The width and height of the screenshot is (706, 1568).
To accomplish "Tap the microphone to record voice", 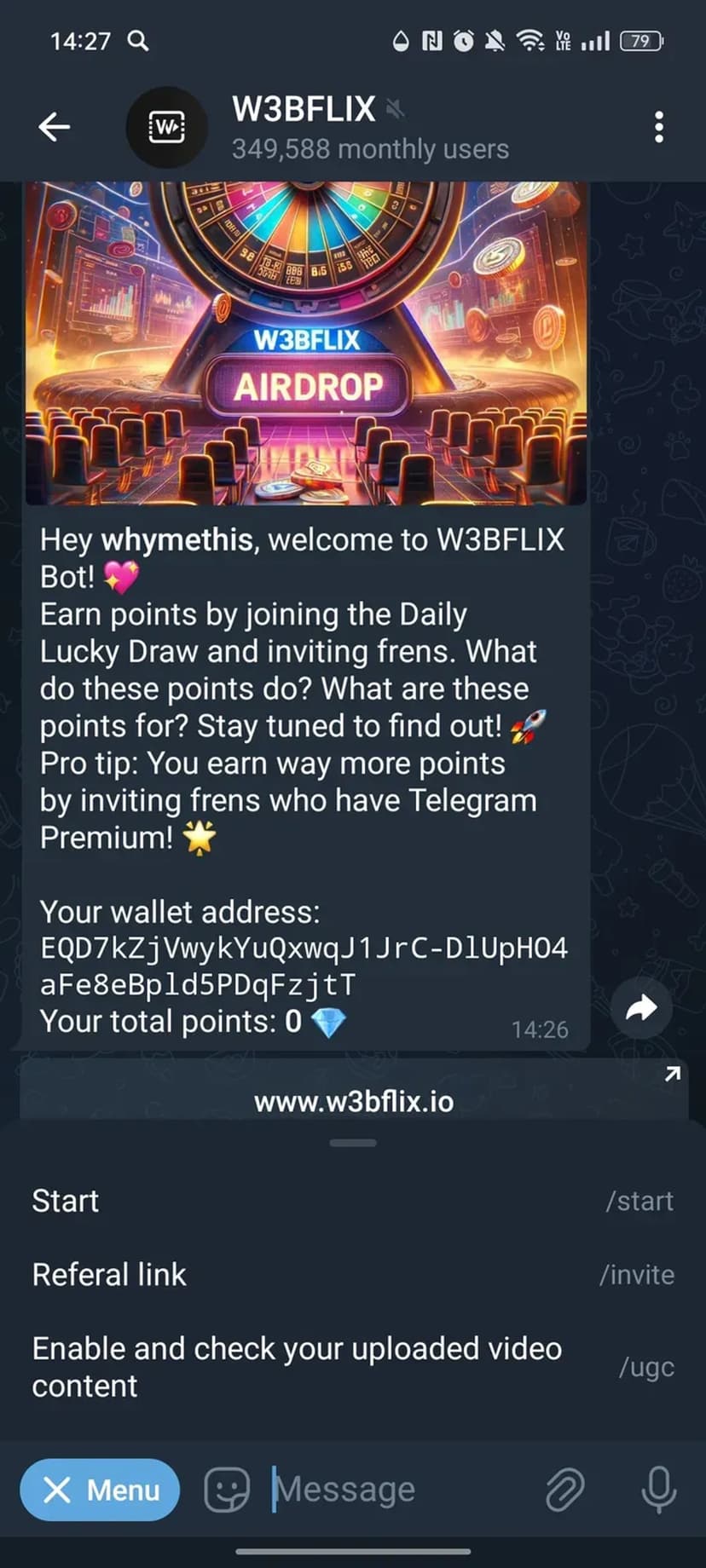I will coord(658,1490).
